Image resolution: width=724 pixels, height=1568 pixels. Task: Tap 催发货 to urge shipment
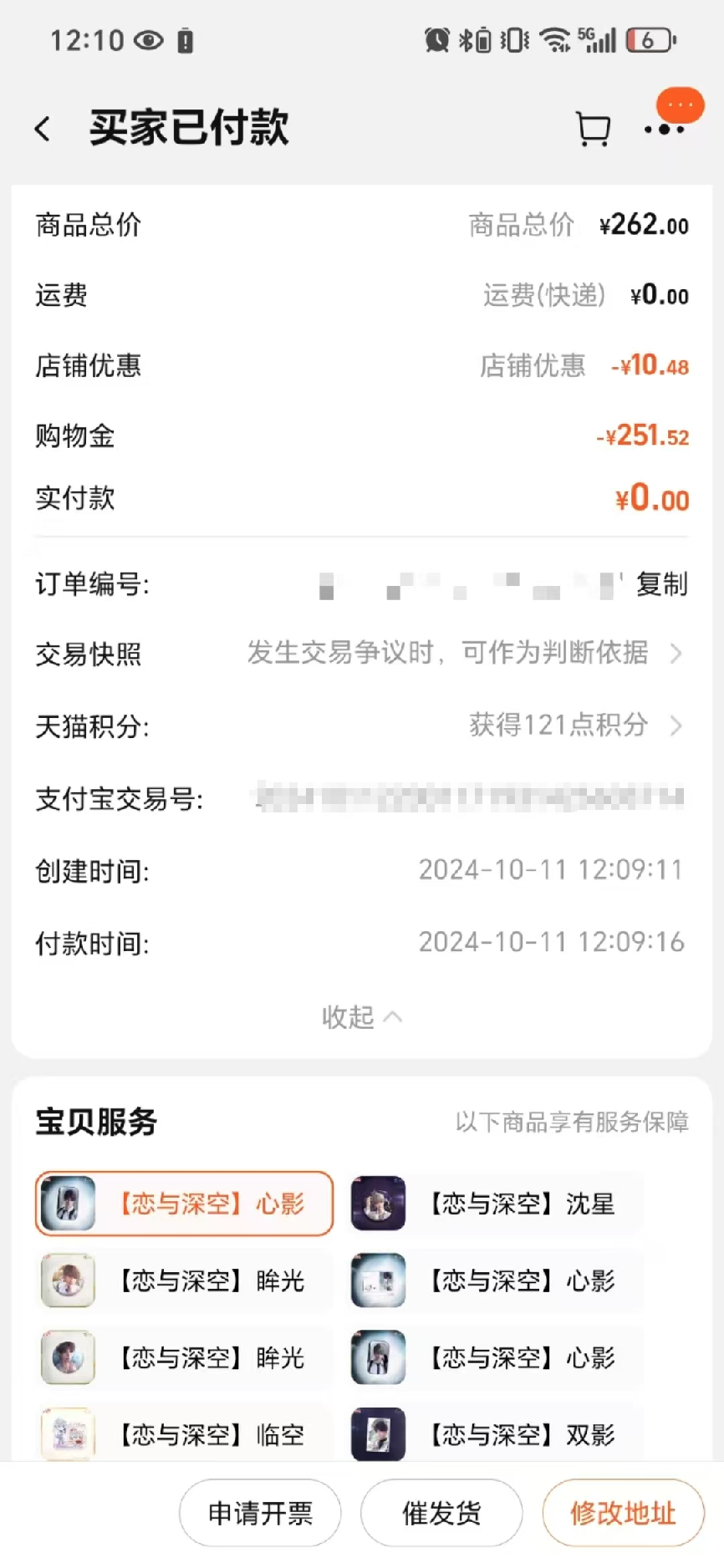pyautogui.click(x=441, y=1513)
